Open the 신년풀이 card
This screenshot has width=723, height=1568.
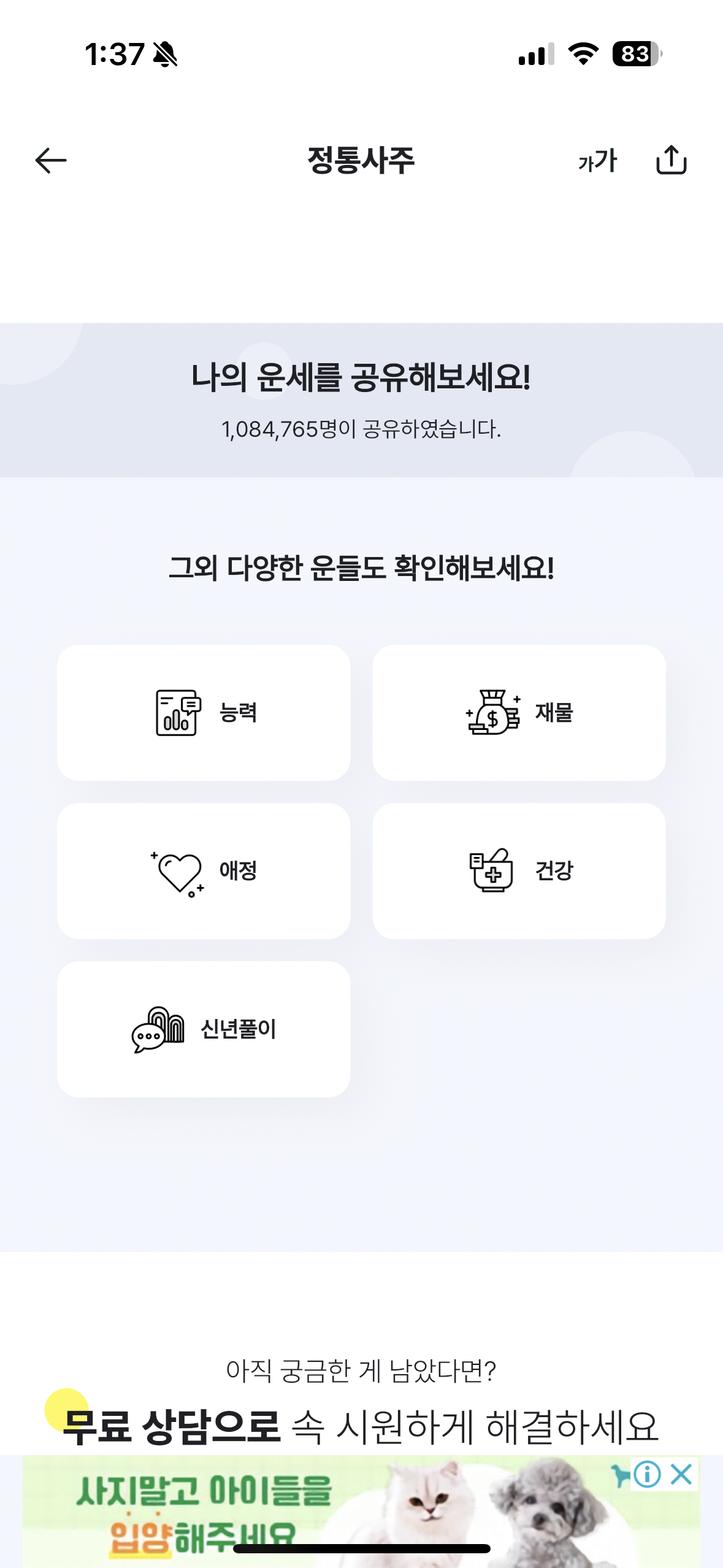[204, 1029]
